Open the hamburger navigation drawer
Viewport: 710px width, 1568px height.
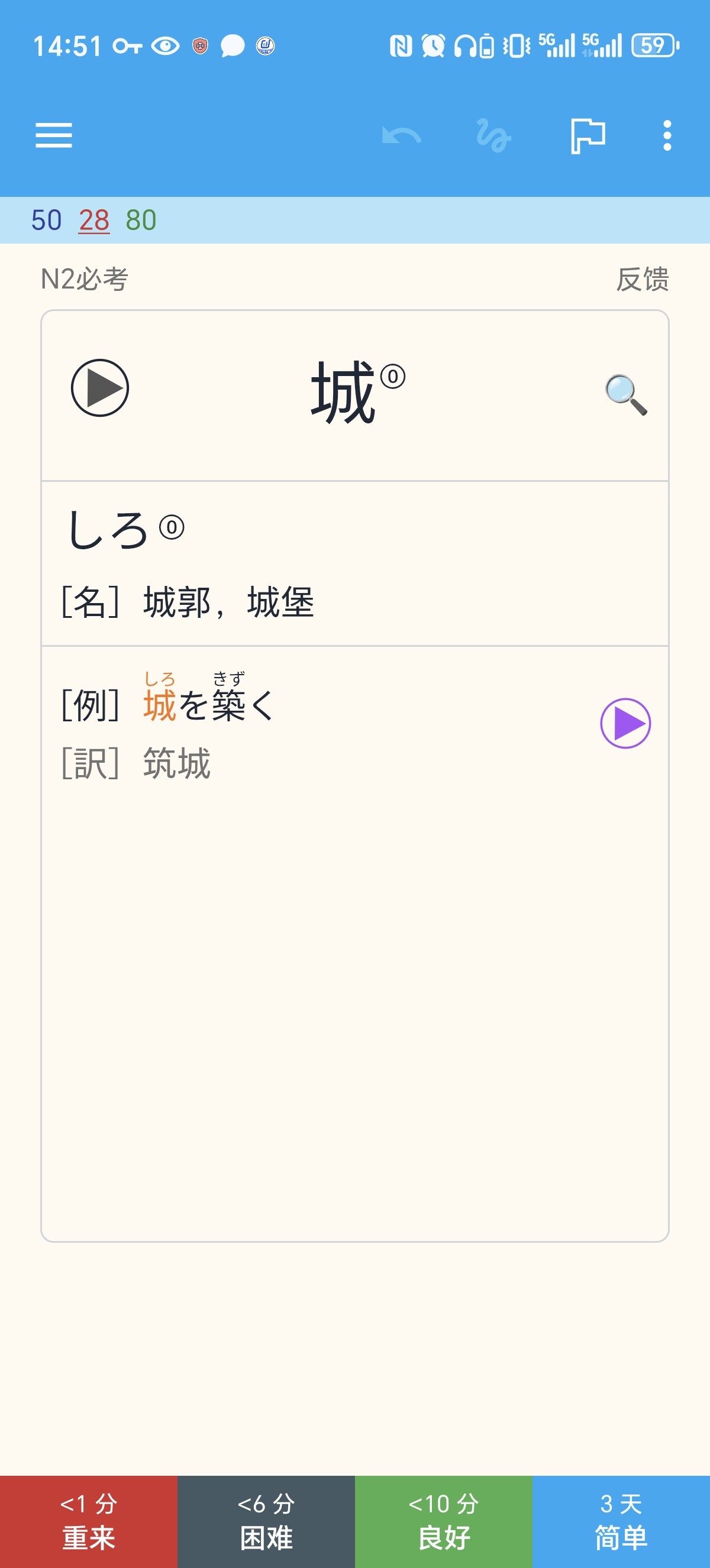pos(54,135)
